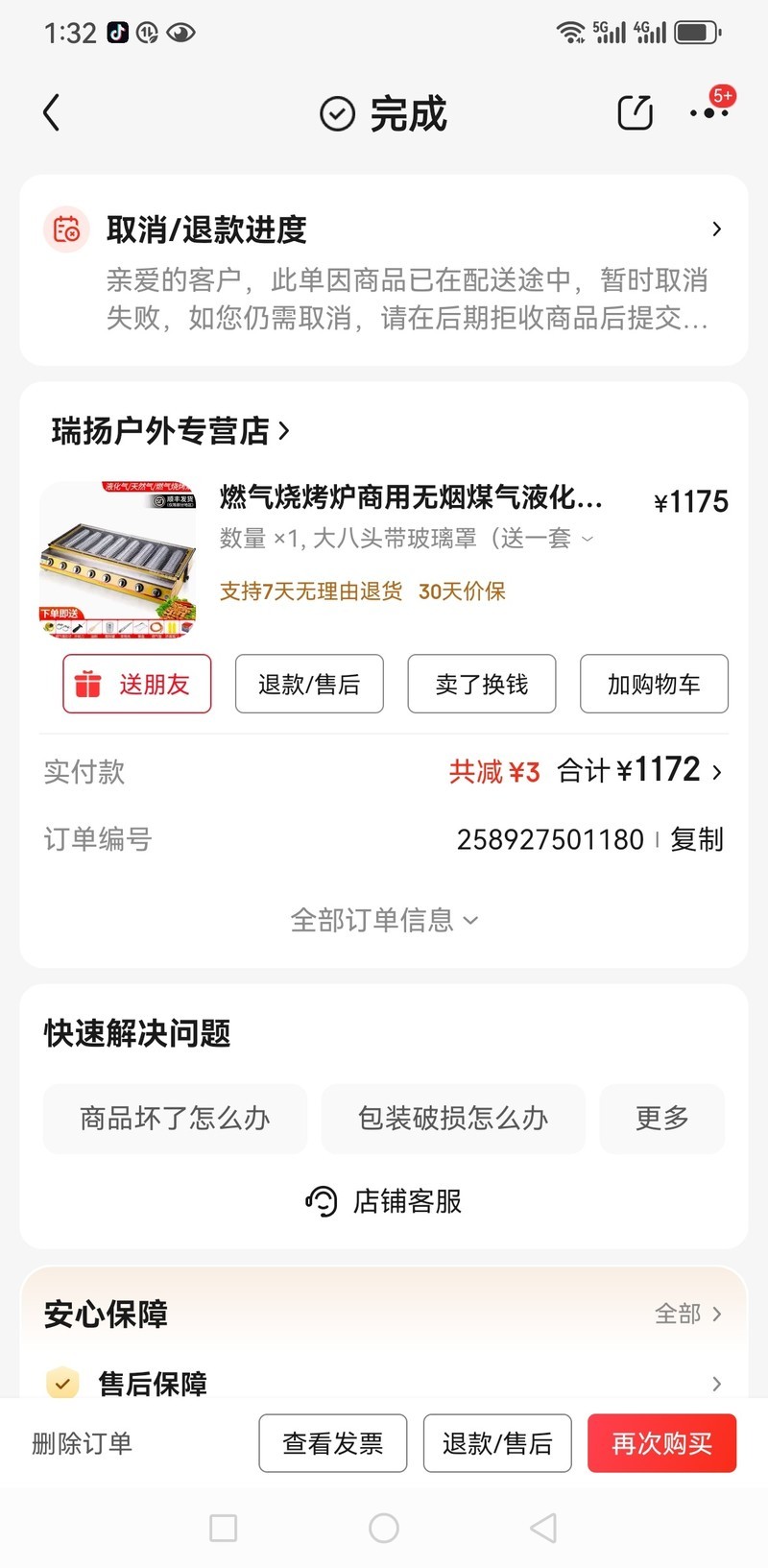Image resolution: width=768 pixels, height=1568 pixels.
Task: Visit the 瑞扬户外专营店 store page
Action: [x=170, y=431]
